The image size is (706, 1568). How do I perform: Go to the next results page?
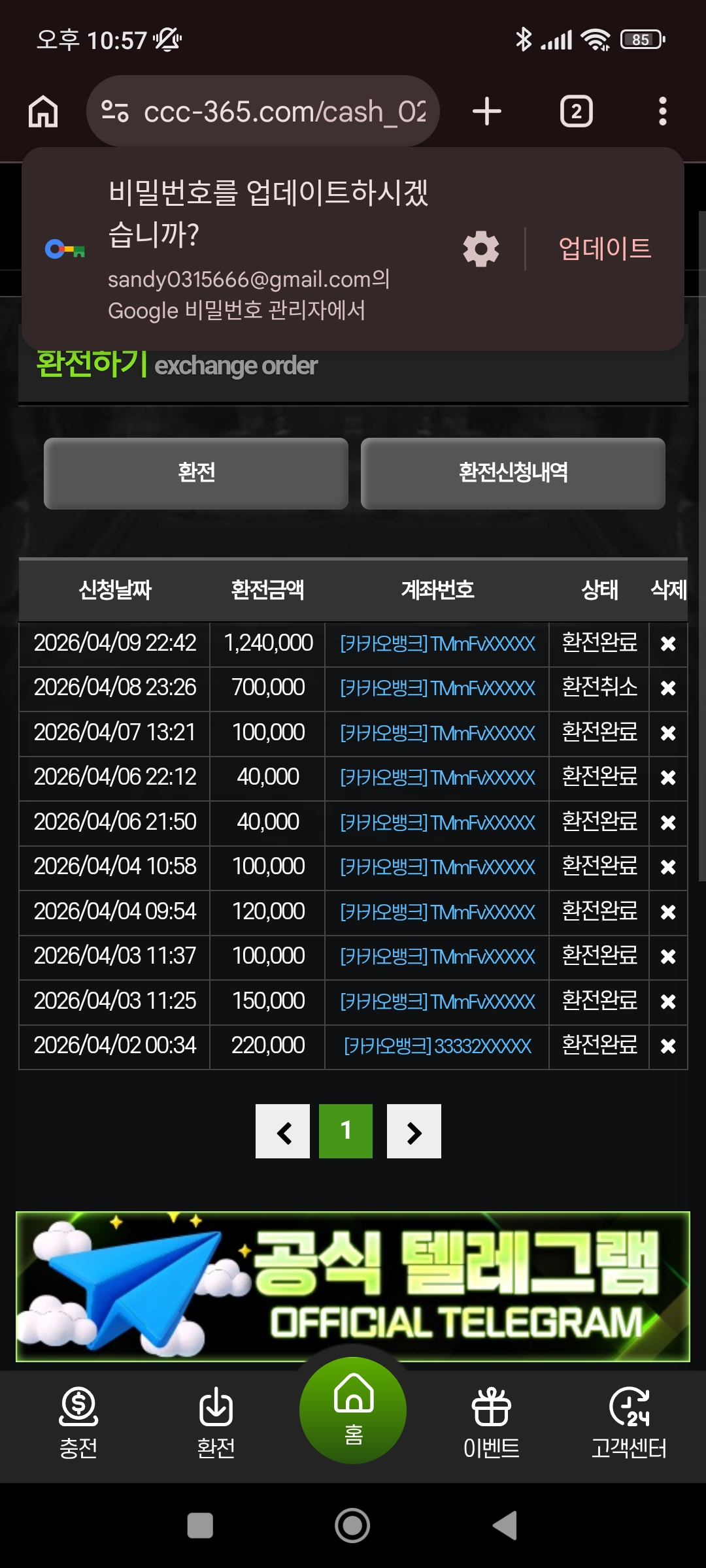pyautogui.click(x=414, y=1132)
